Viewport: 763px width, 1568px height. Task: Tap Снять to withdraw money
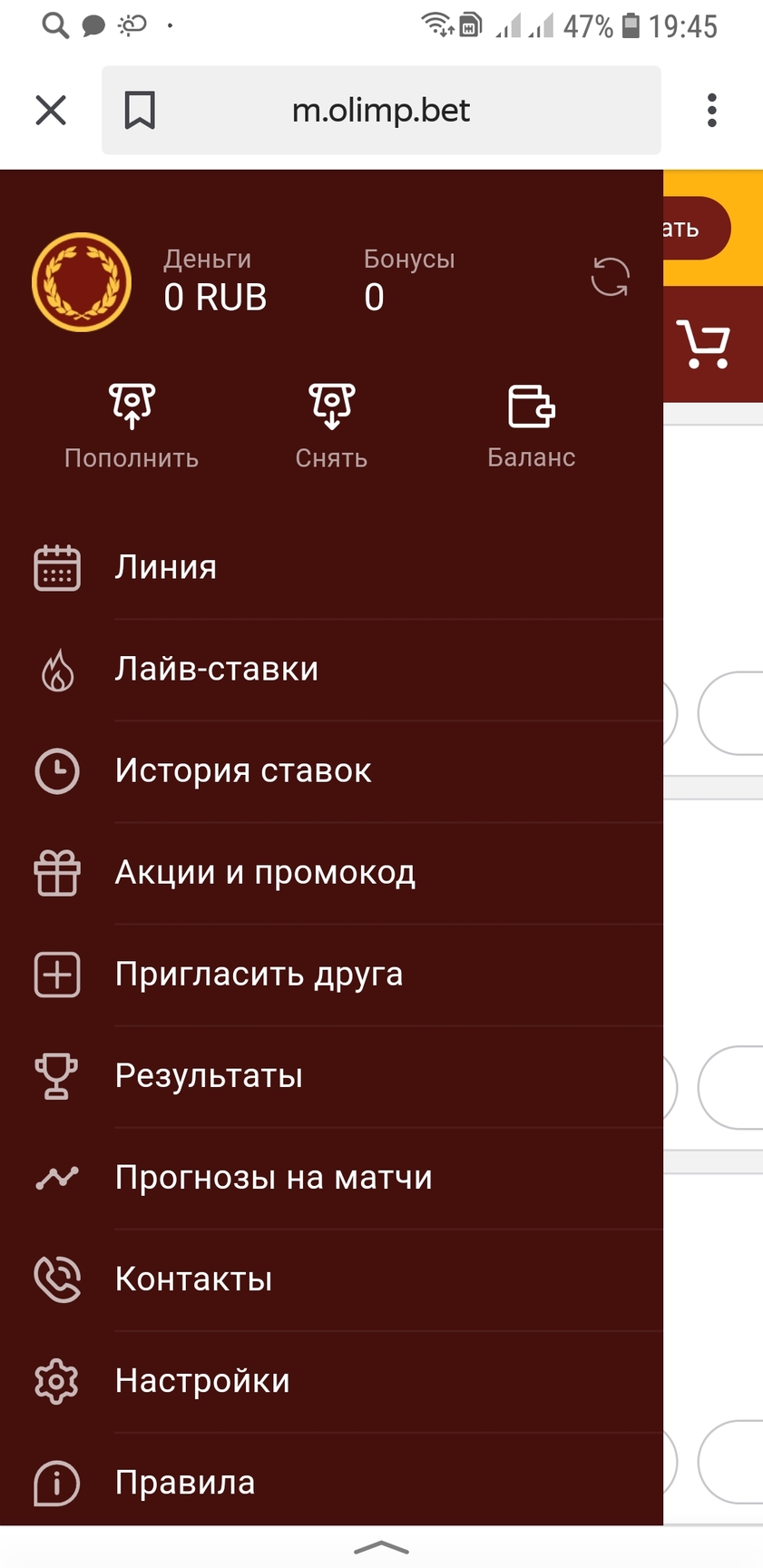point(331,426)
